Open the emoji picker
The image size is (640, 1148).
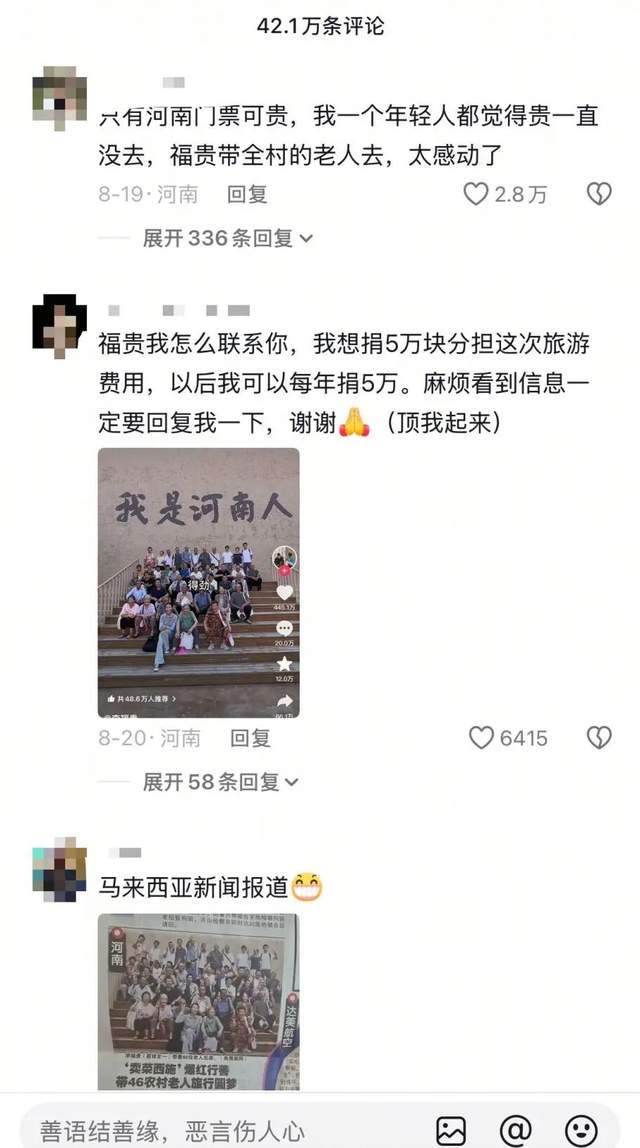581,1131
